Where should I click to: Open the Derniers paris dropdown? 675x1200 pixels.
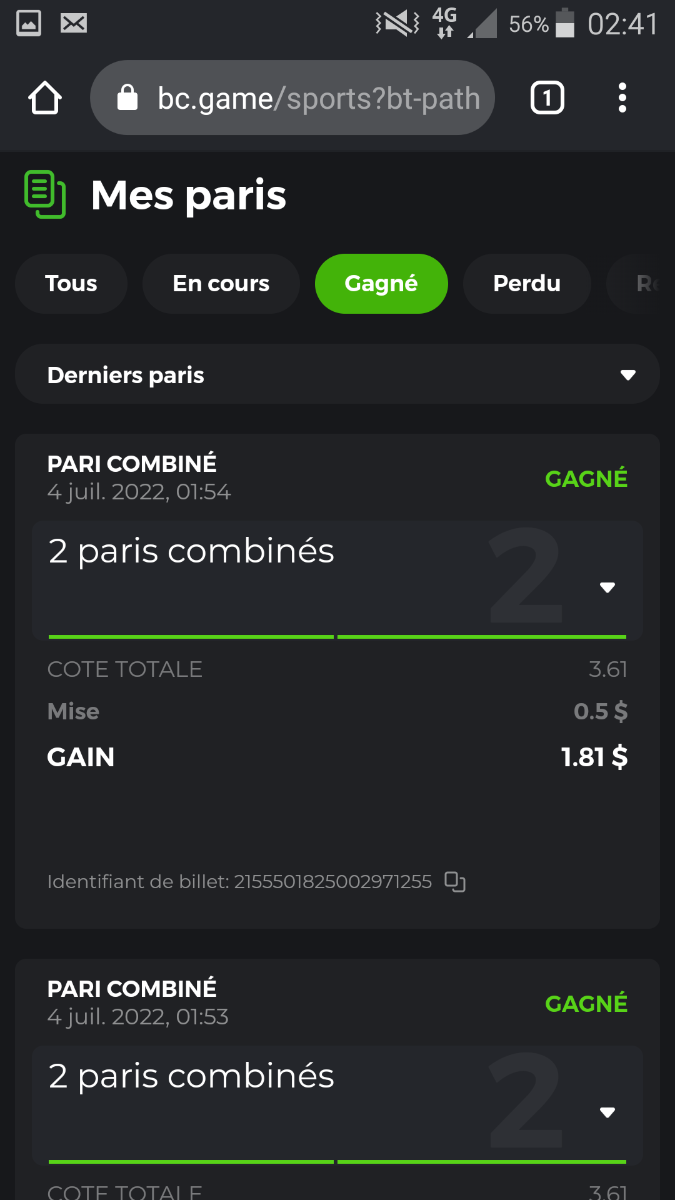[337, 375]
